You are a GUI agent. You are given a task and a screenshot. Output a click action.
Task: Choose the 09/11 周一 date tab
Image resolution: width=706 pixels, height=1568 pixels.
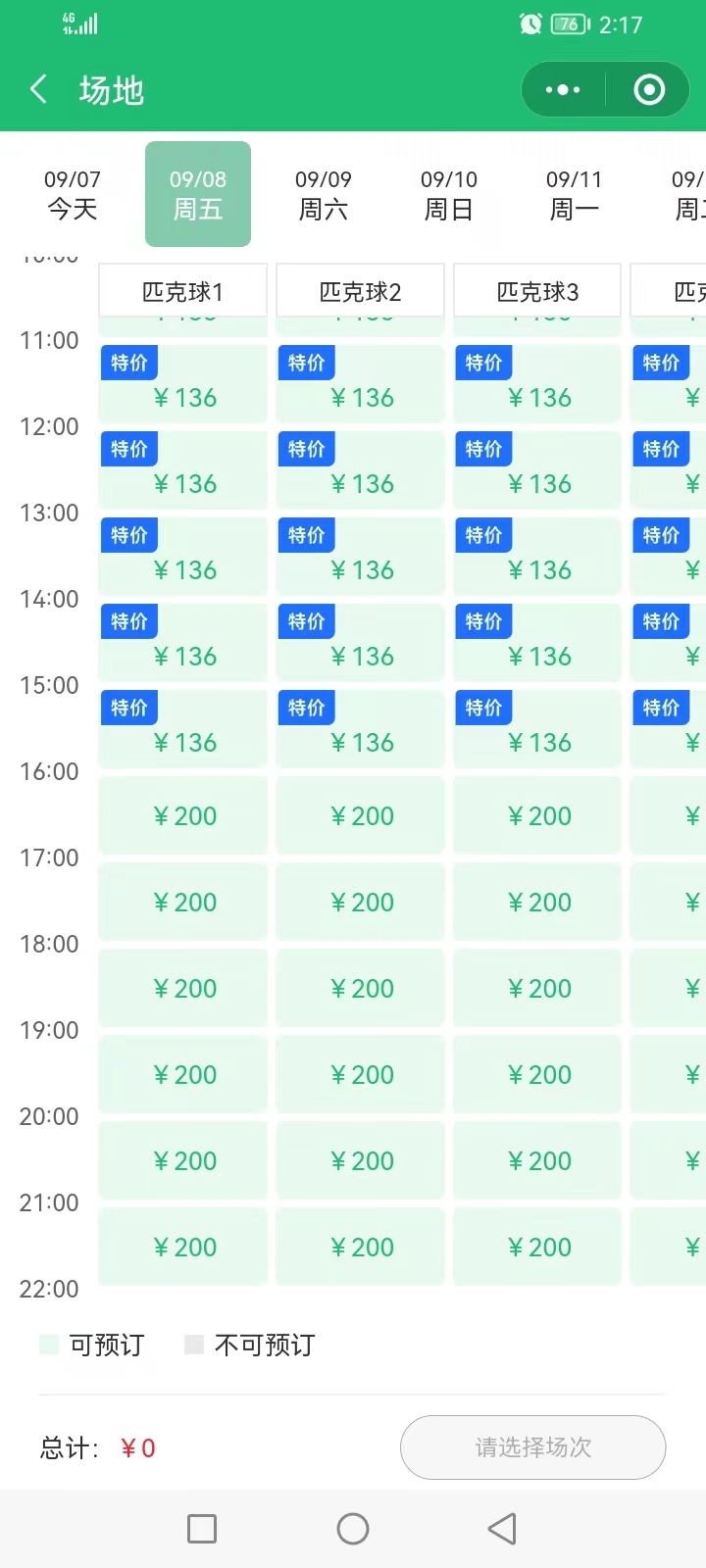click(575, 194)
